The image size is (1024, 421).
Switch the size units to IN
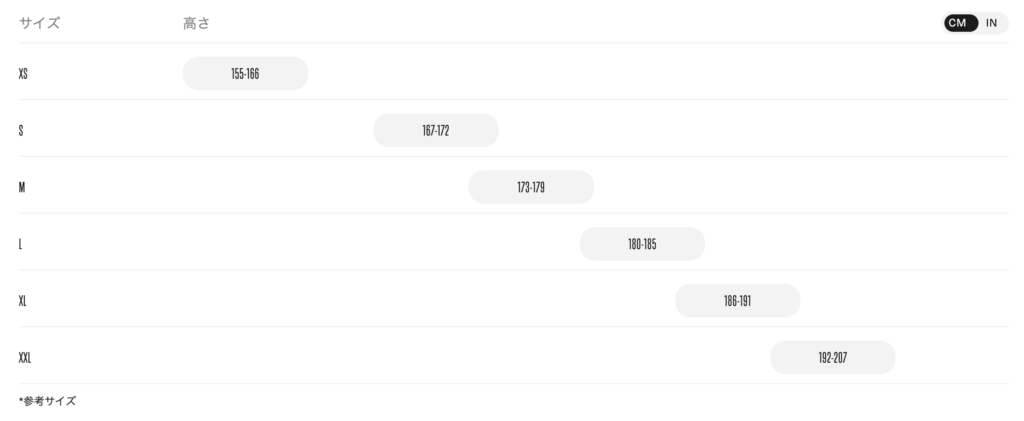992,23
